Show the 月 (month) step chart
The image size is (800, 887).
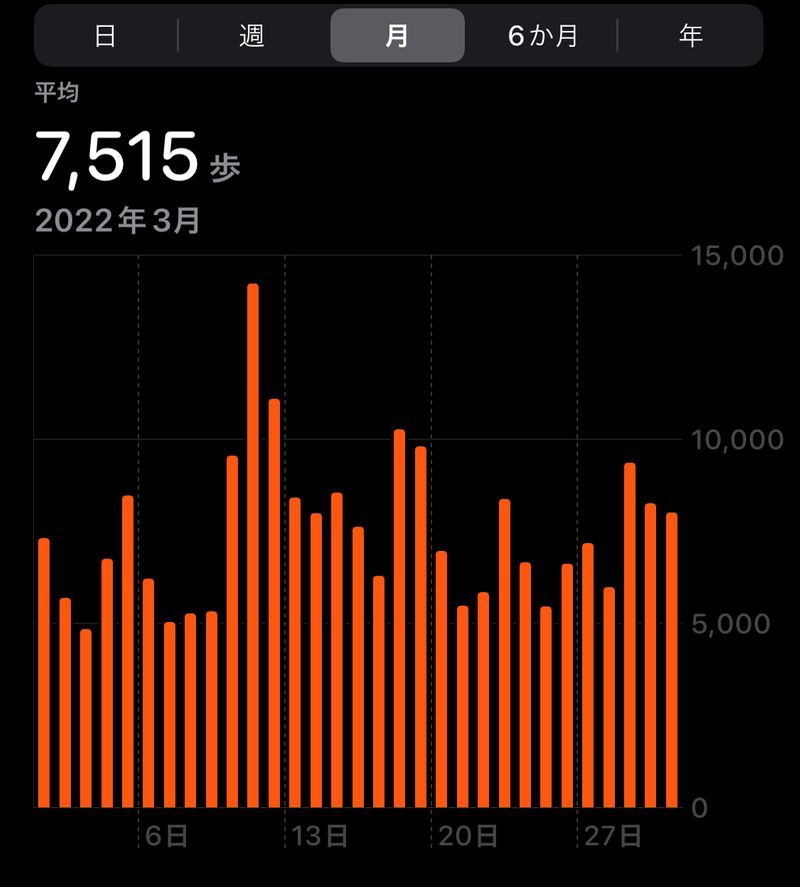pyautogui.click(x=397, y=36)
